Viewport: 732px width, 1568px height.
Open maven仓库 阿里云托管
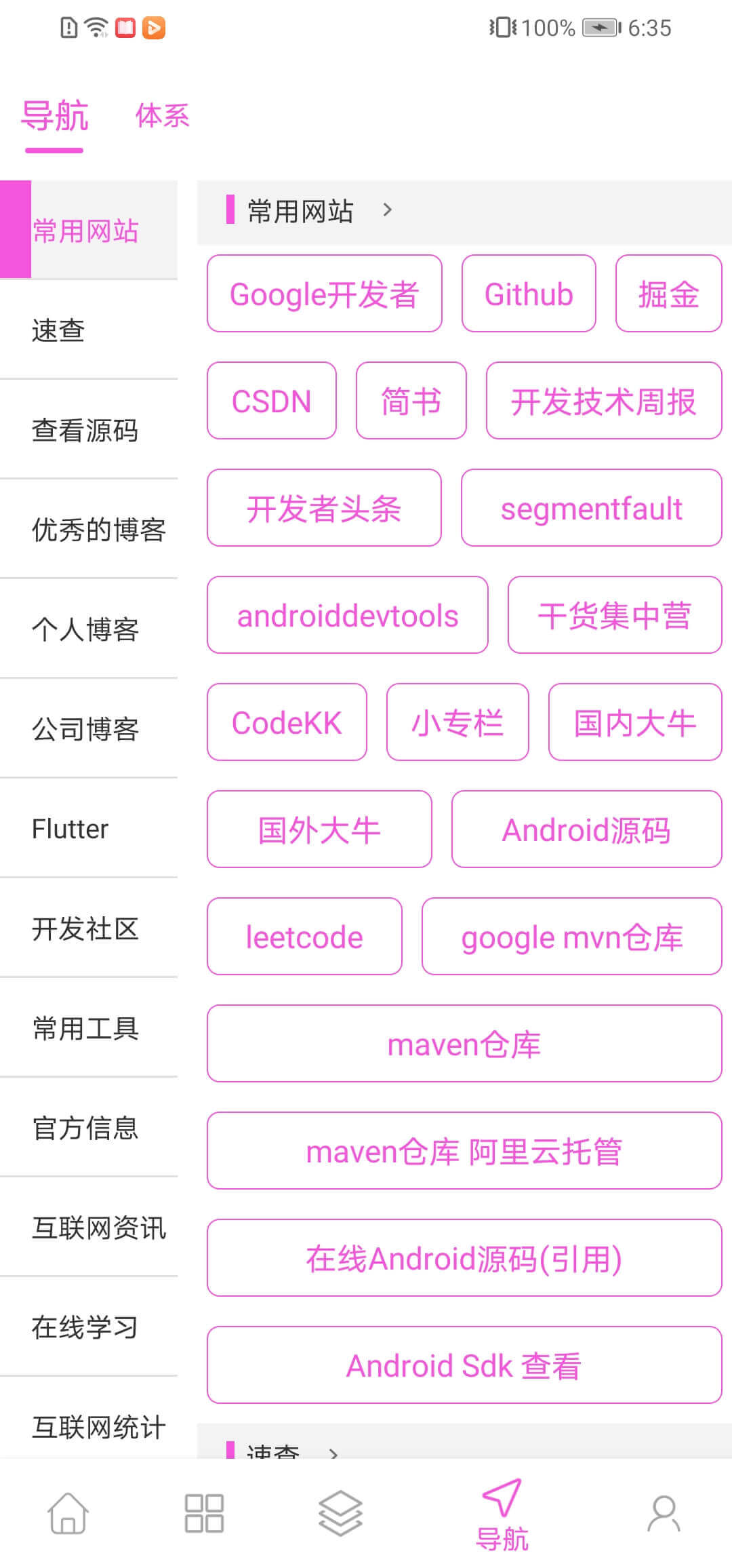coord(464,1151)
